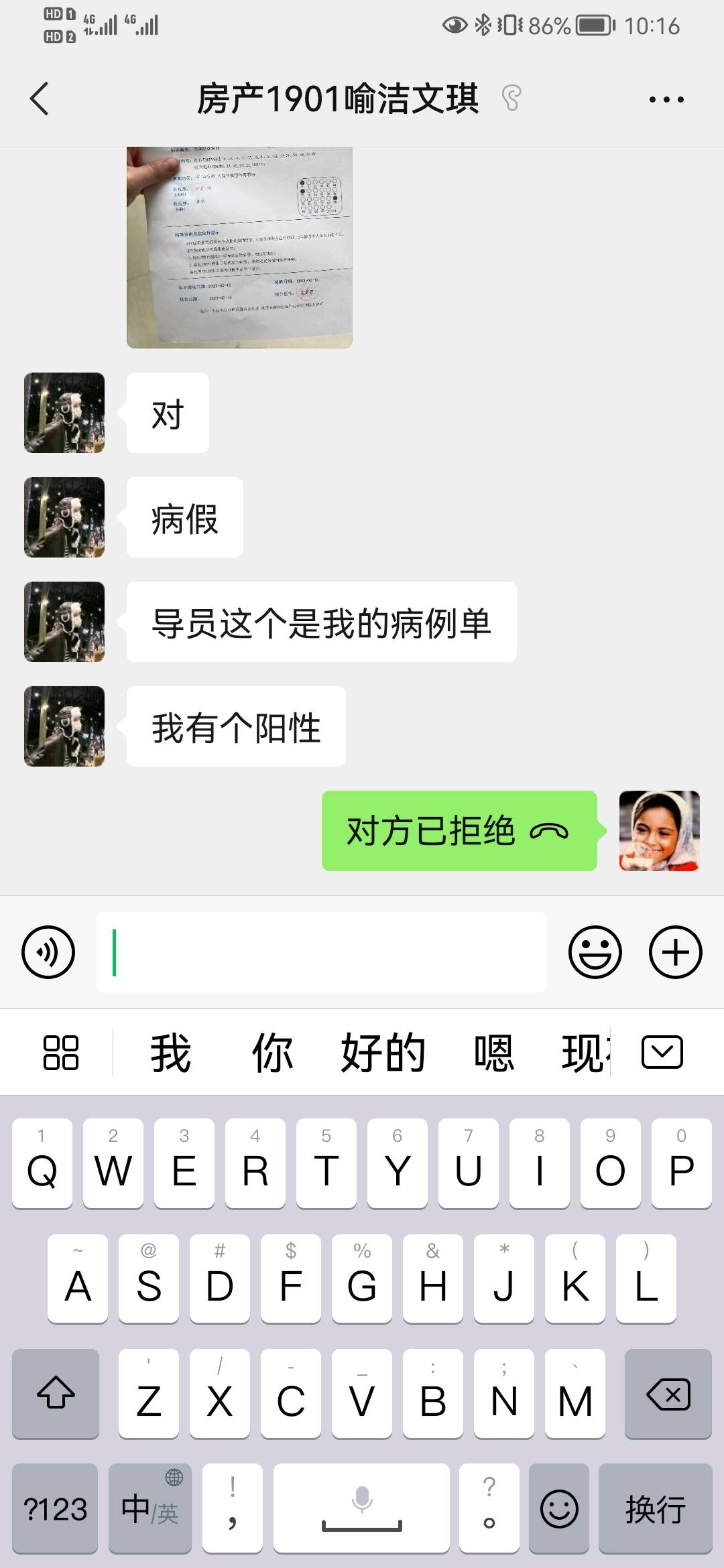Viewport: 724px width, 1568px height.
Task: Tap the 换行 newline key
Action: pyautogui.click(x=655, y=1508)
